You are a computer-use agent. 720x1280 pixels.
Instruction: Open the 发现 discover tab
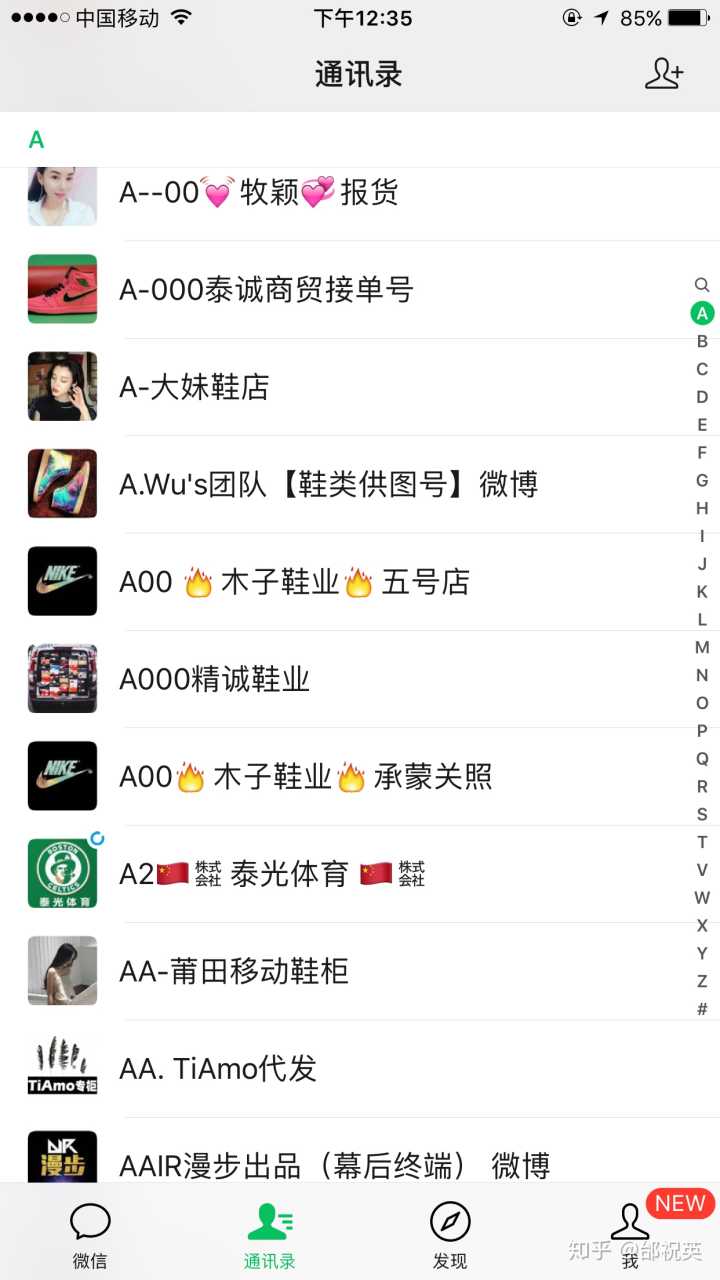pos(450,1234)
